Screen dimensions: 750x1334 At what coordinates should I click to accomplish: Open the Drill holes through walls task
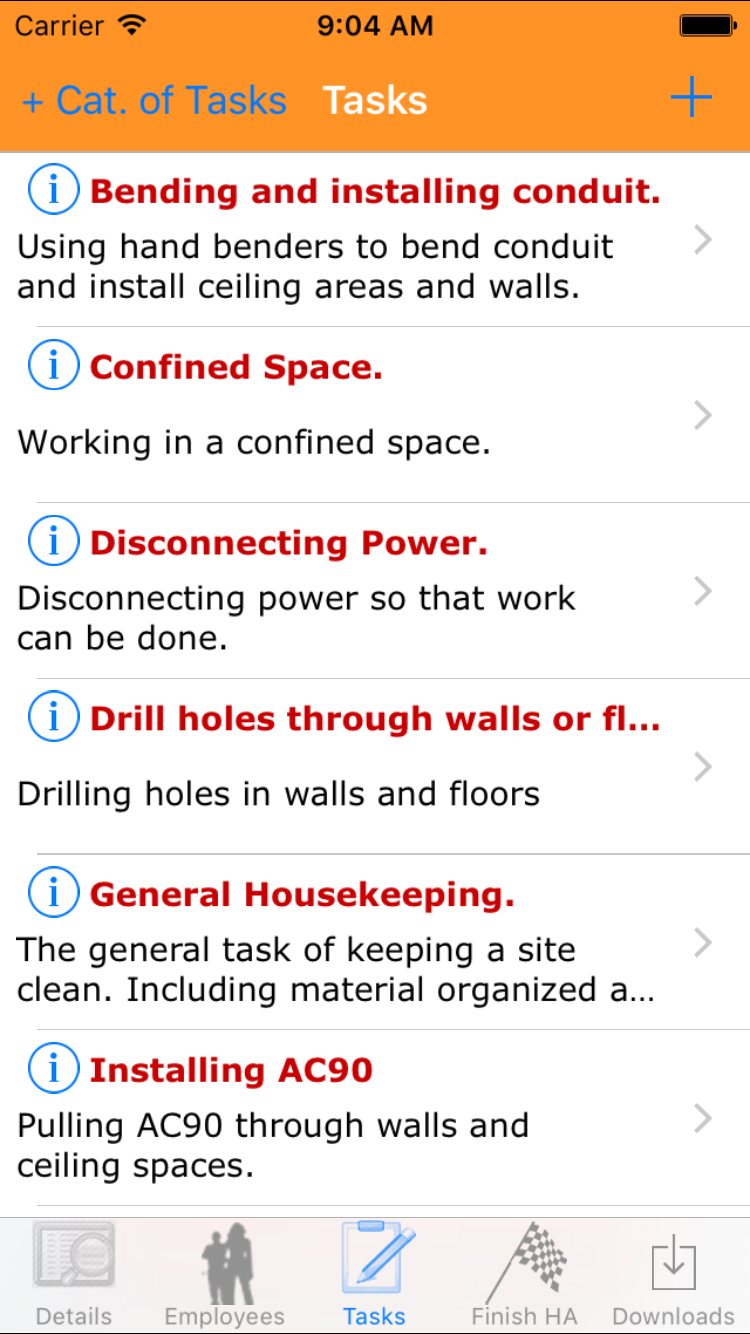(375, 768)
